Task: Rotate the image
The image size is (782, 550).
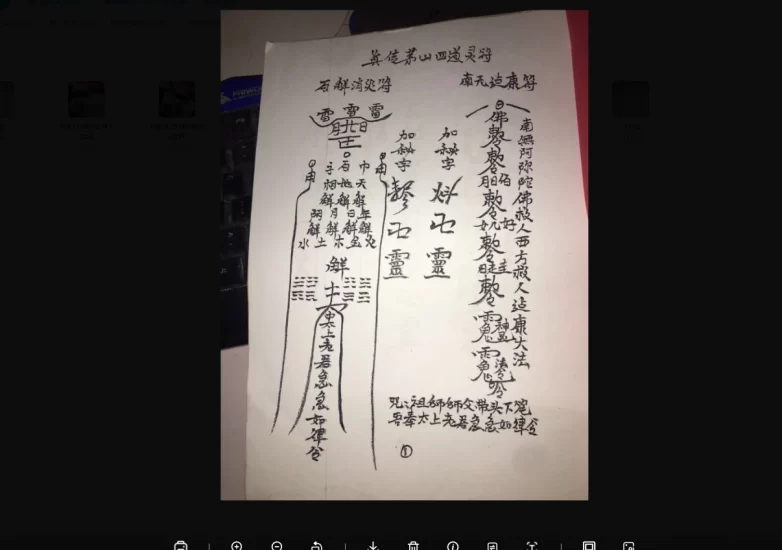Action: (316, 546)
